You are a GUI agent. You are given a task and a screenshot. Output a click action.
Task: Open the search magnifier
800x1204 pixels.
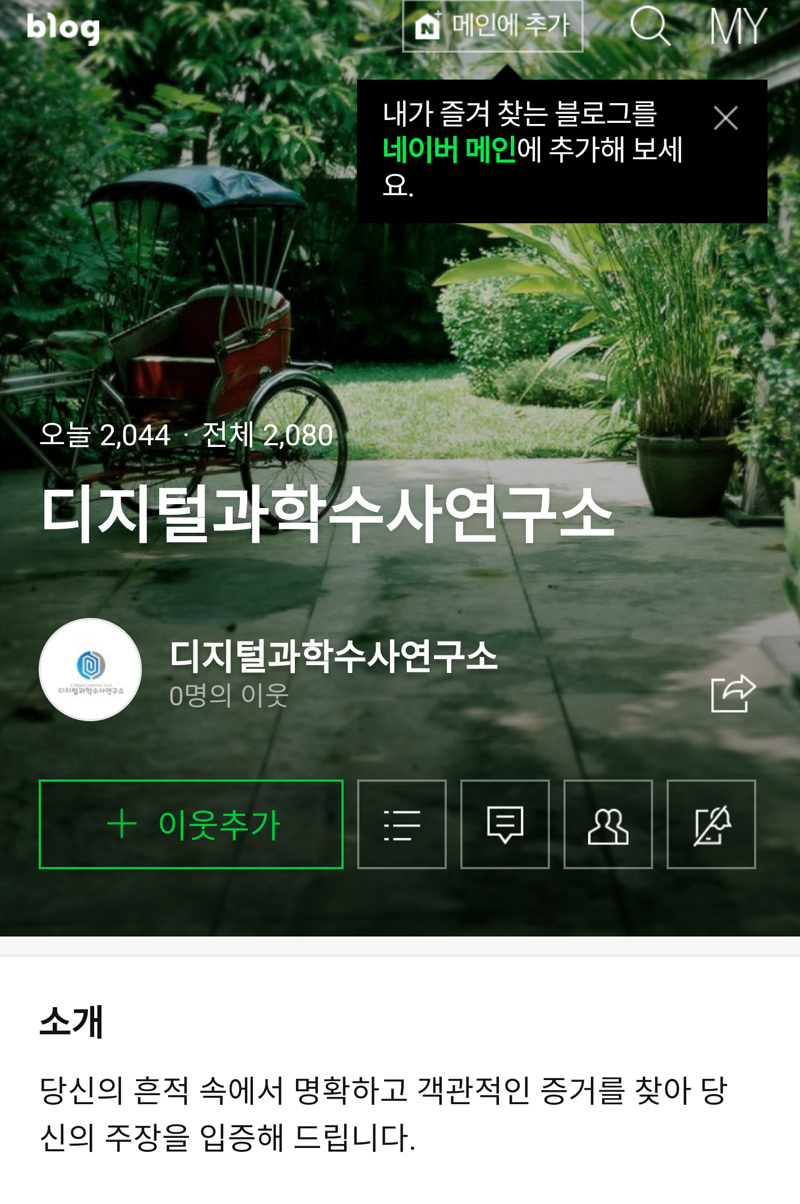650,26
